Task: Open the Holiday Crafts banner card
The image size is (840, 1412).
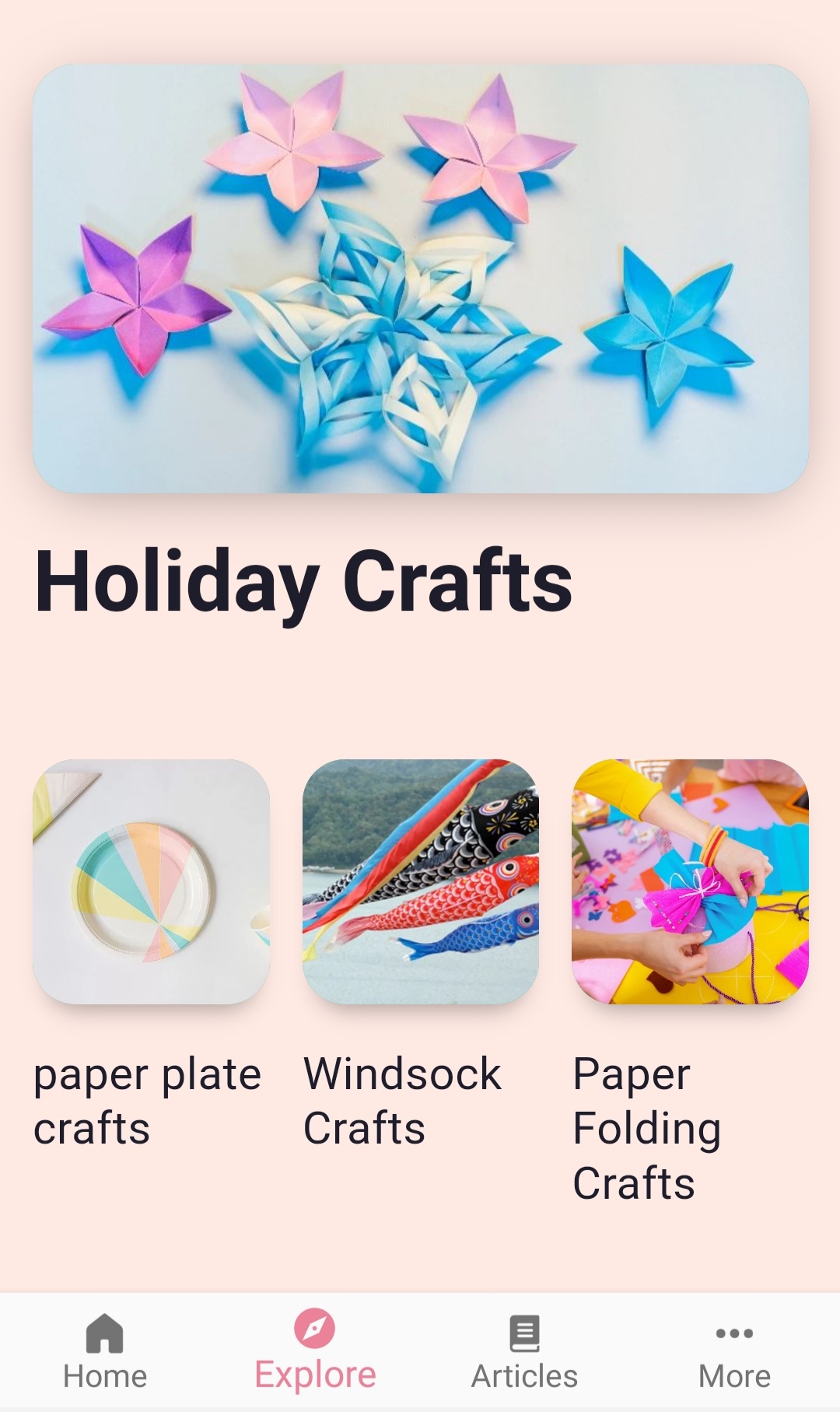Action: click(420, 279)
